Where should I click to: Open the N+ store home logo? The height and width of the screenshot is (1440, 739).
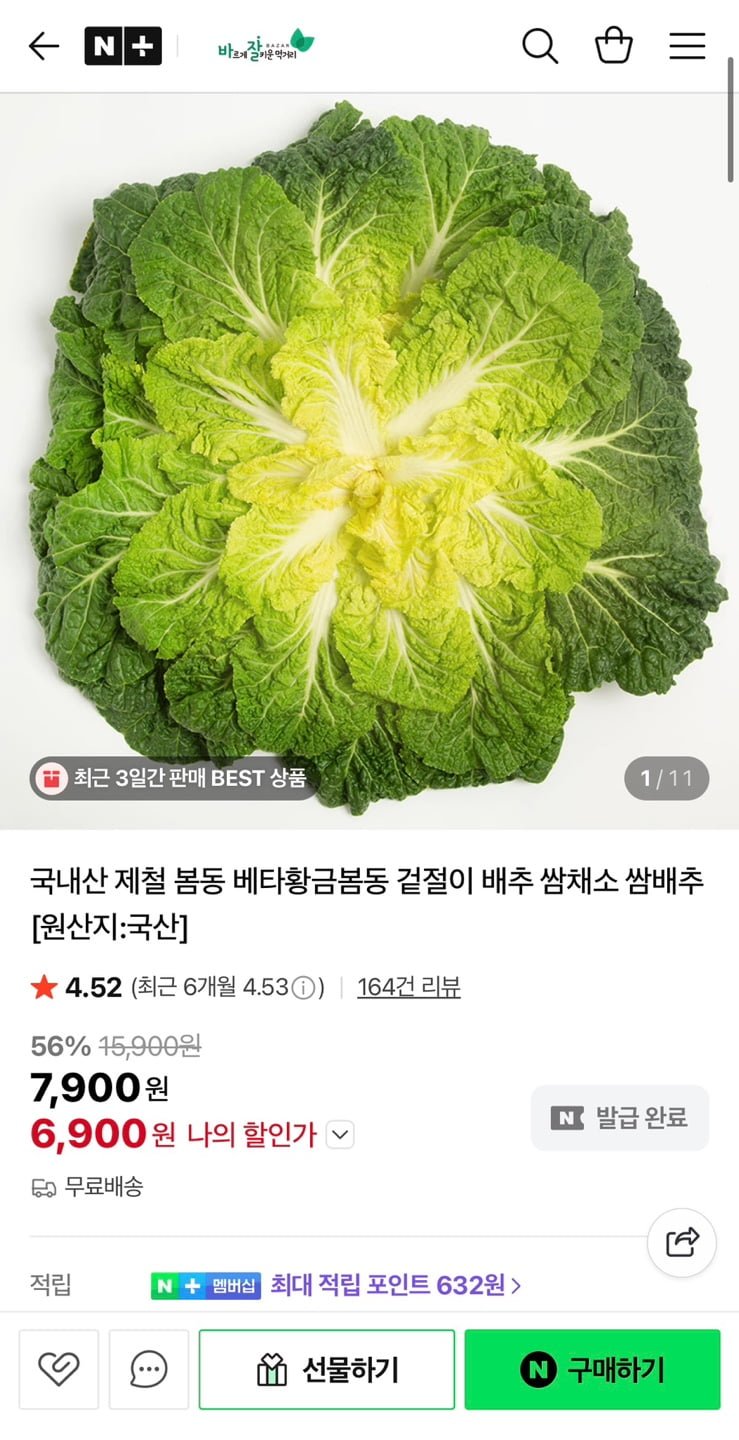click(123, 46)
